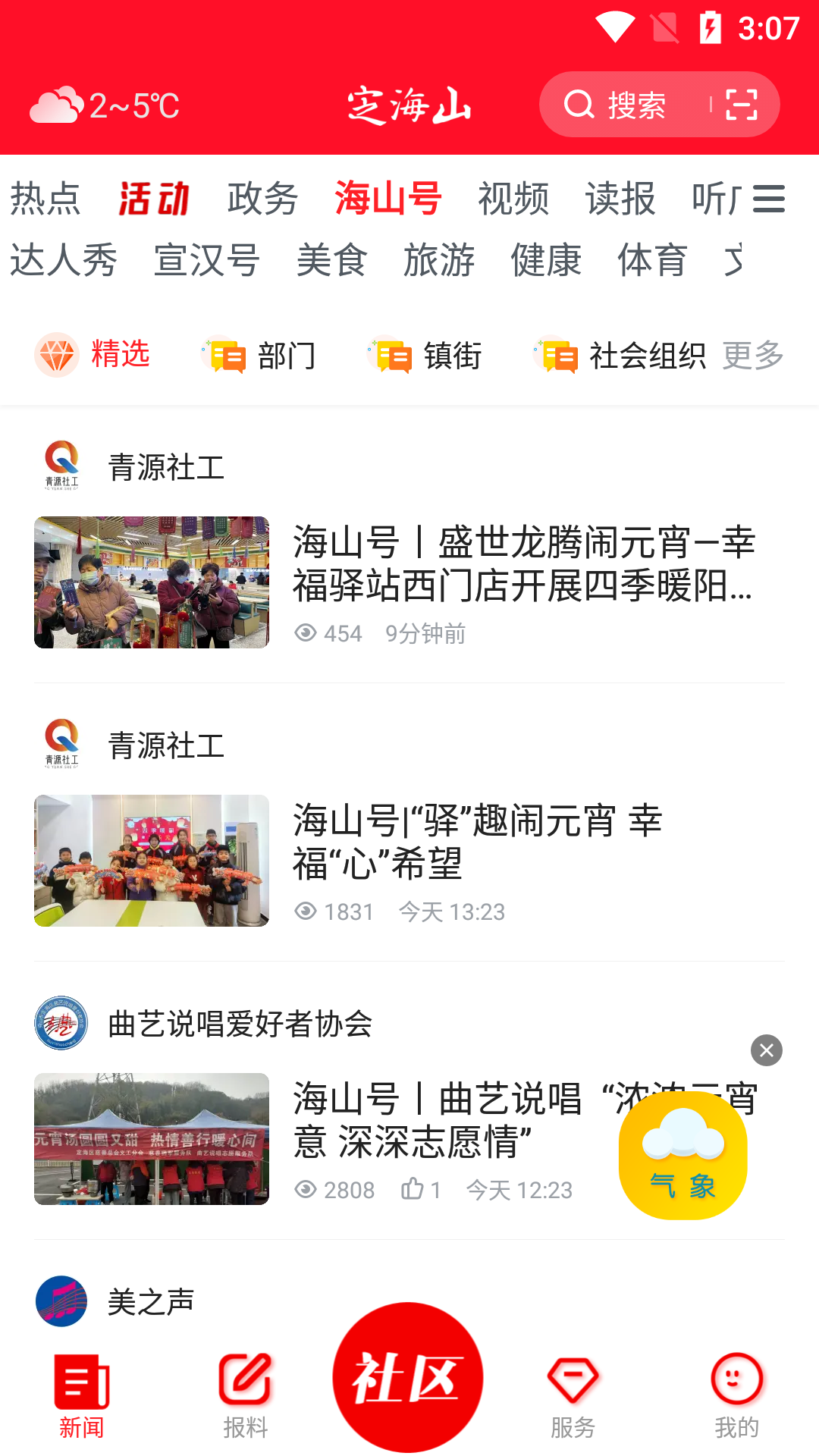Read the “驿”趣闹元宵 article

478,843
